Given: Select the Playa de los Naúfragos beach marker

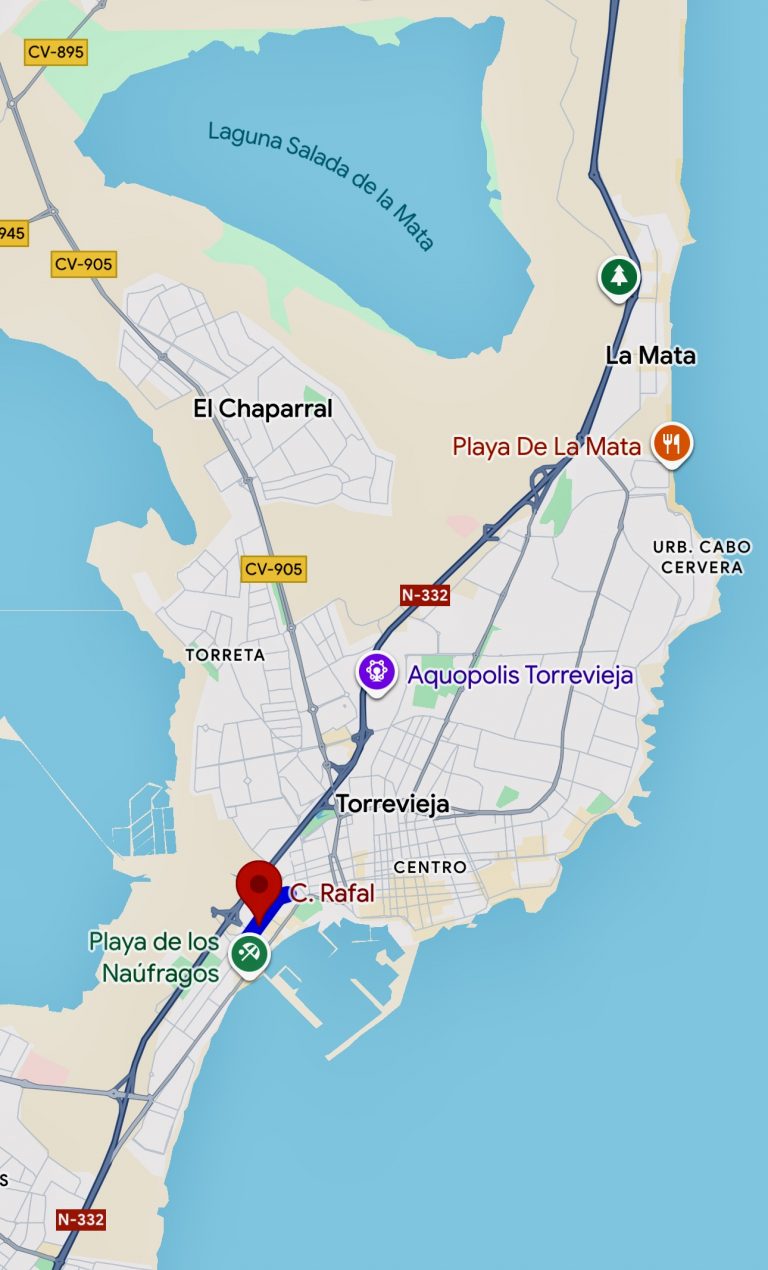Looking at the screenshot, I should point(248,952).
